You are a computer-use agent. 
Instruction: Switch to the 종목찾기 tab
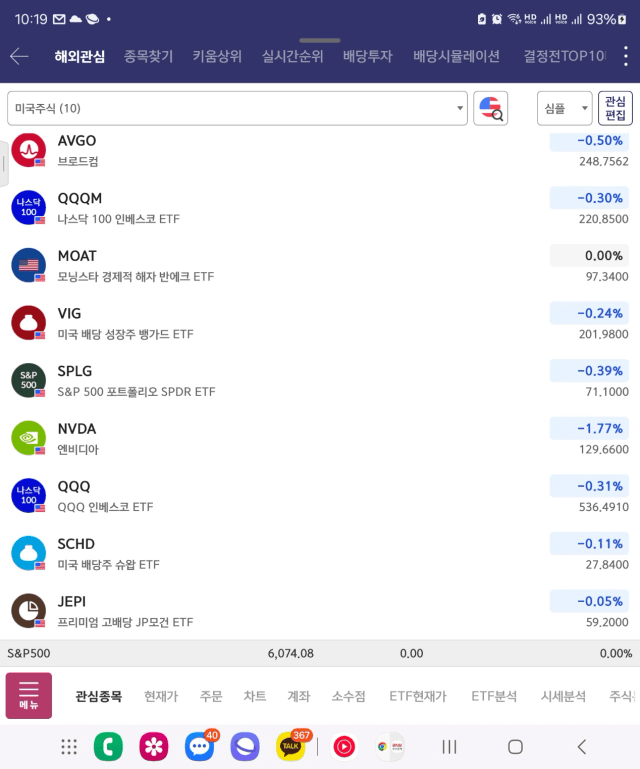coord(148,56)
